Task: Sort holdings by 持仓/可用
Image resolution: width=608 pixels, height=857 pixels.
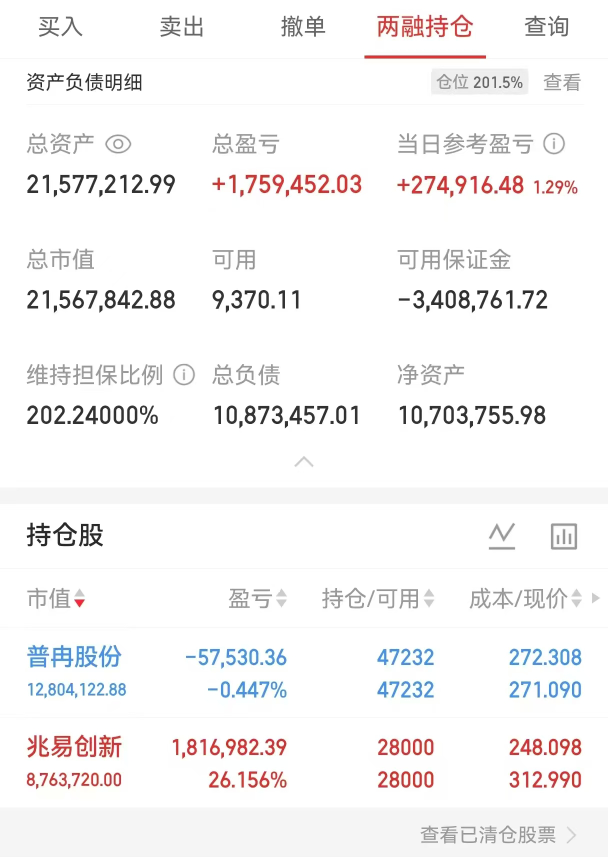Action: point(378,598)
